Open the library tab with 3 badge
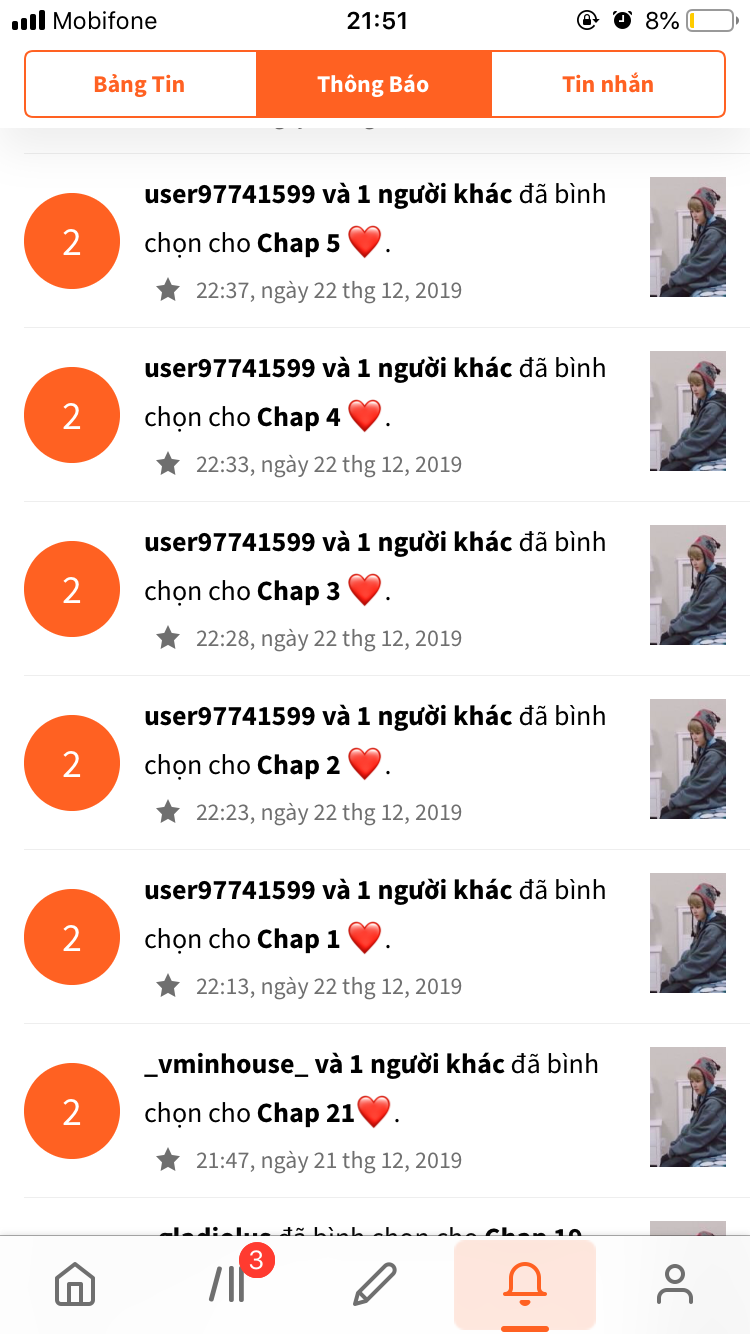This screenshot has width=750, height=1334. tap(229, 1284)
